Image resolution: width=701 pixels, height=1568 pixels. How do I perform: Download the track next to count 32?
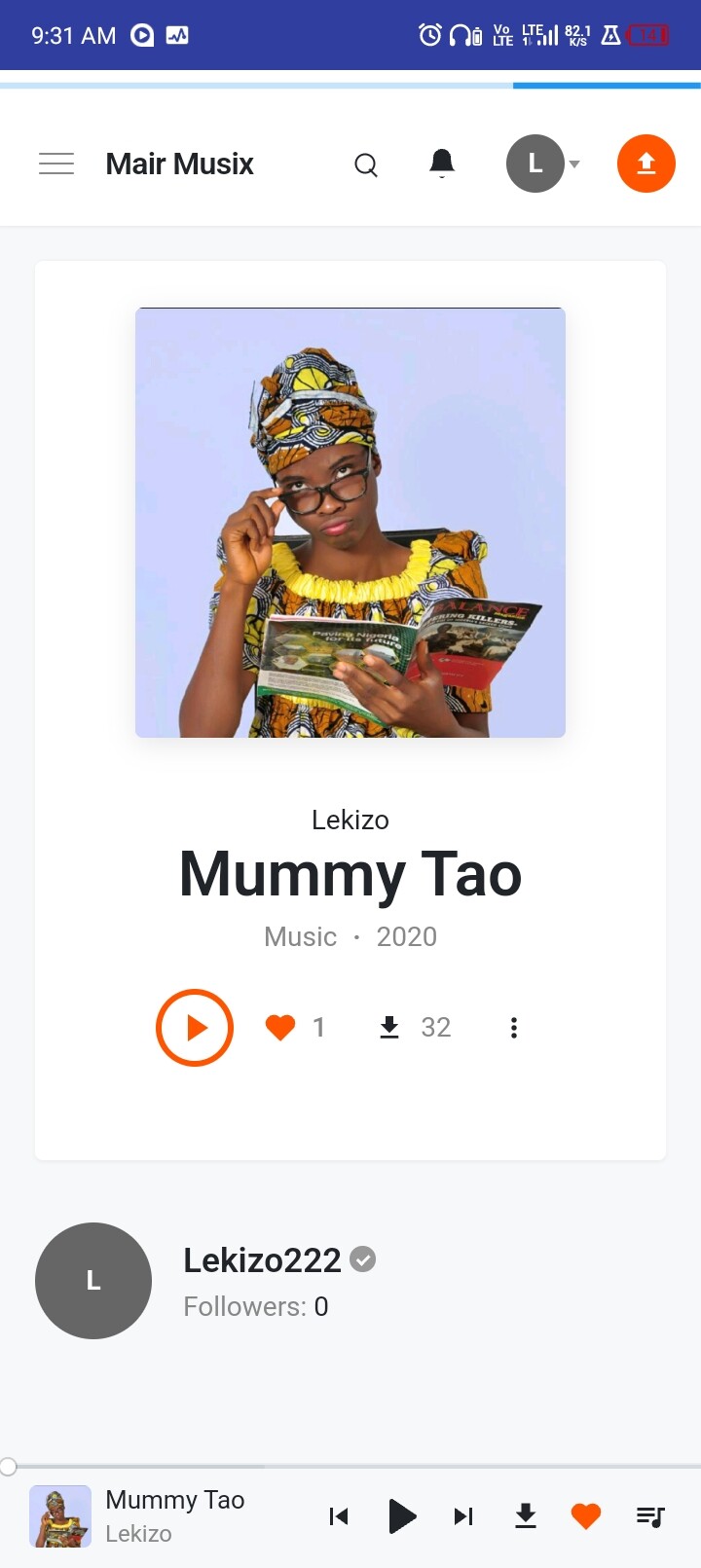click(x=389, y=1028)
